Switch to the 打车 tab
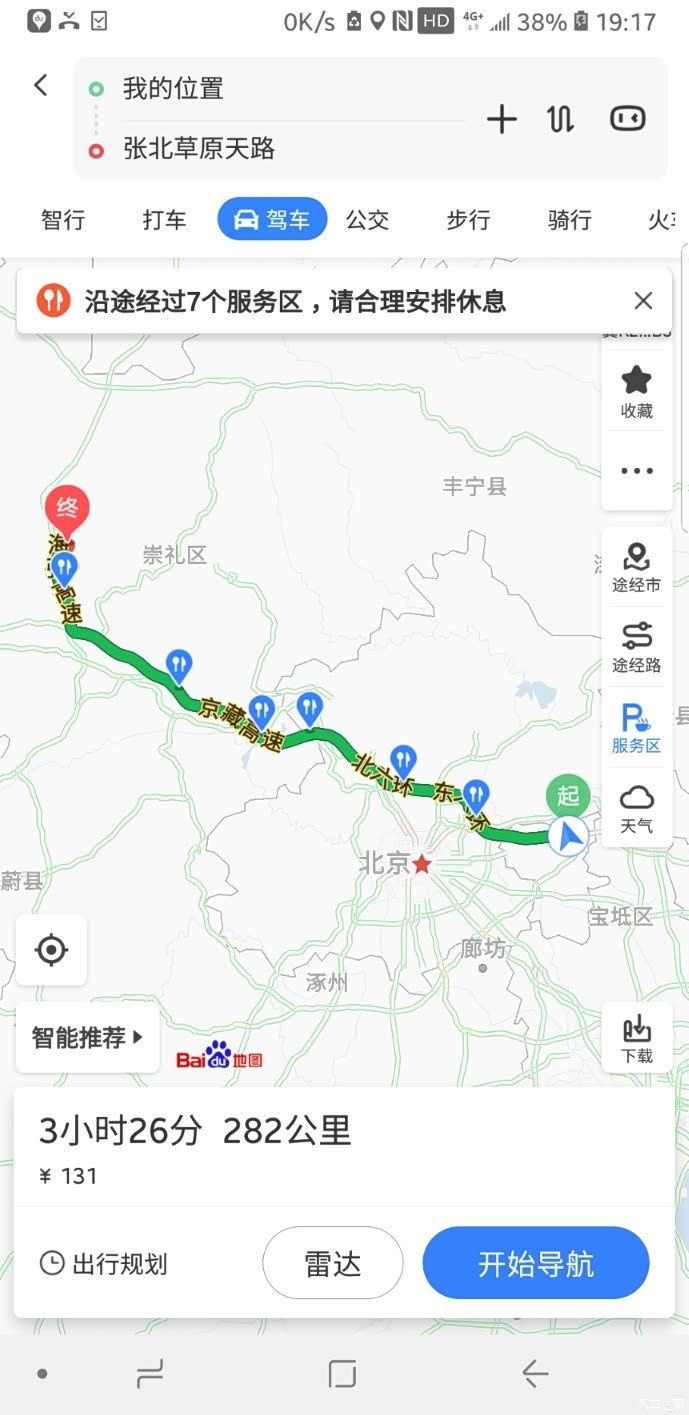 coord(164,220)
